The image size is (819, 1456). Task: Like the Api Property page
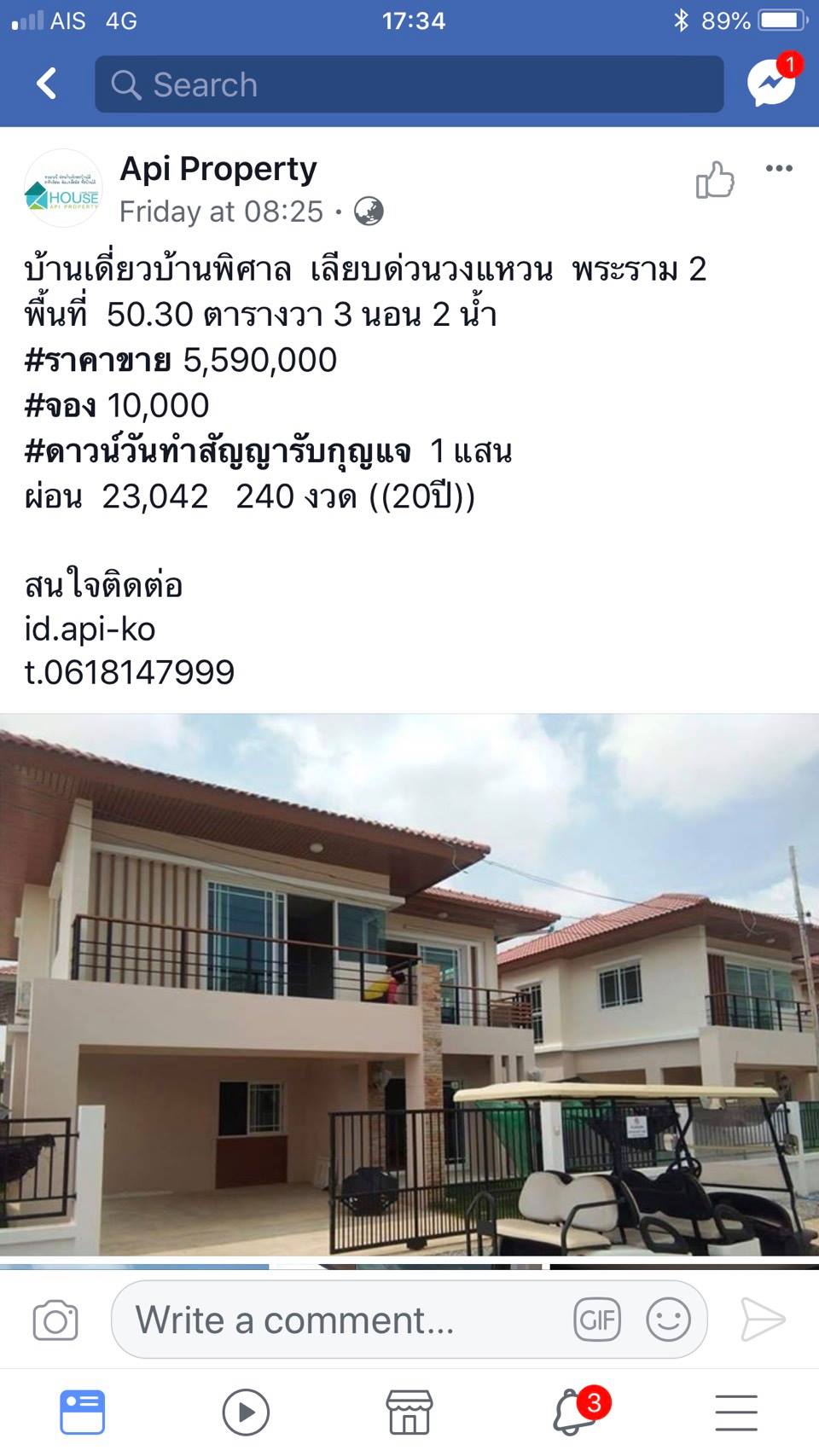715,180
